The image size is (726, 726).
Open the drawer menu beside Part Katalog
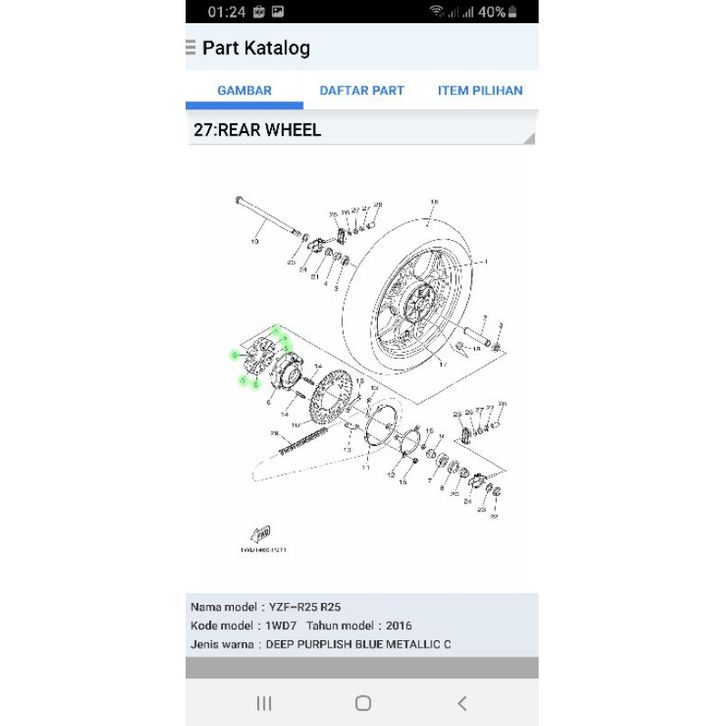coord(191,48)
